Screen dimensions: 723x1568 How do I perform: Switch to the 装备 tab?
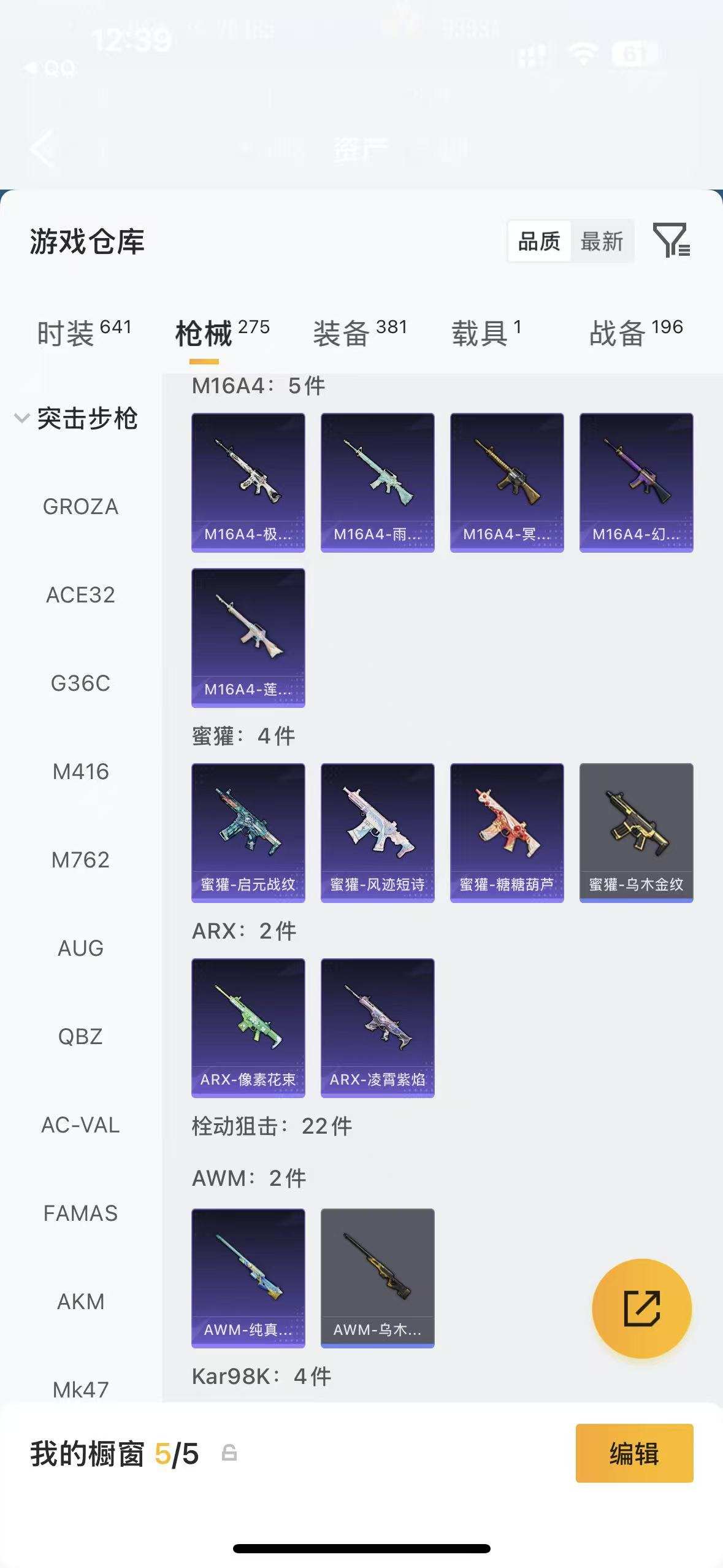(x=360, y=333)
